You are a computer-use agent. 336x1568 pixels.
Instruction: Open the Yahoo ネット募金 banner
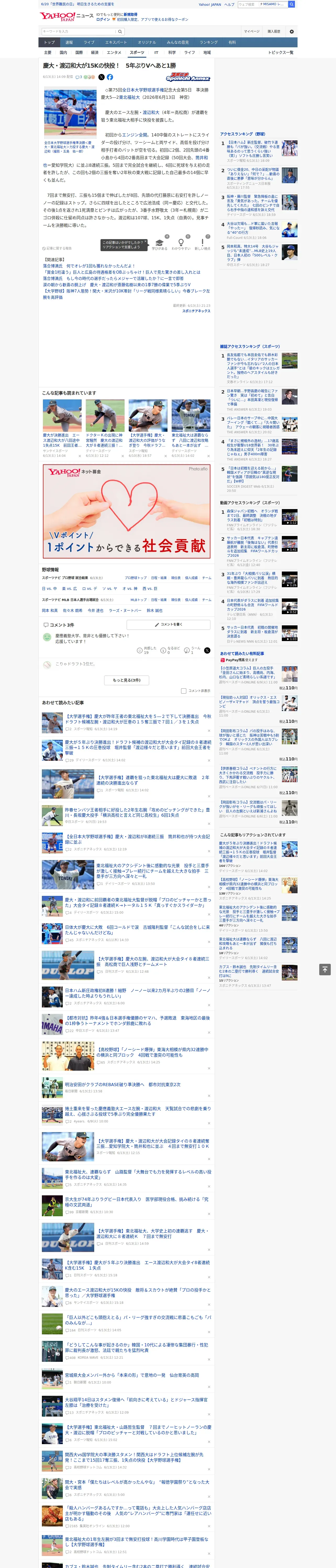pyautogui.click(x=126, y=512)
